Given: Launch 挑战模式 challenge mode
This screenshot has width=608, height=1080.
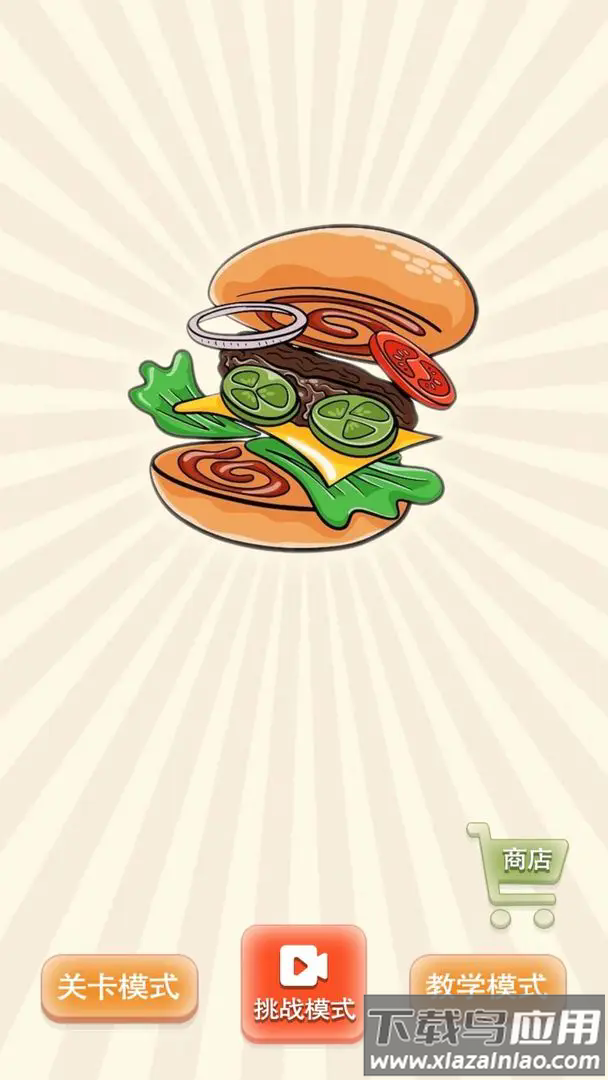Looking at the screenshot, I should coord(304,982).
